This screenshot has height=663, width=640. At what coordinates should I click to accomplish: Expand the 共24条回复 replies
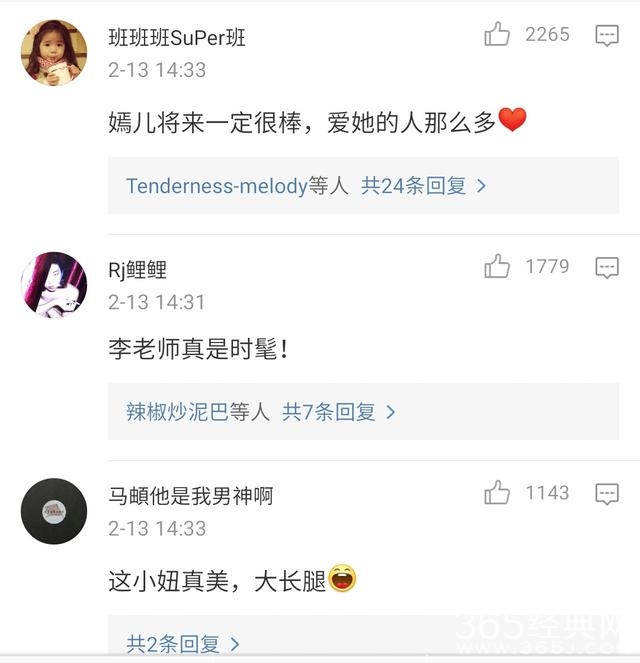423,186
